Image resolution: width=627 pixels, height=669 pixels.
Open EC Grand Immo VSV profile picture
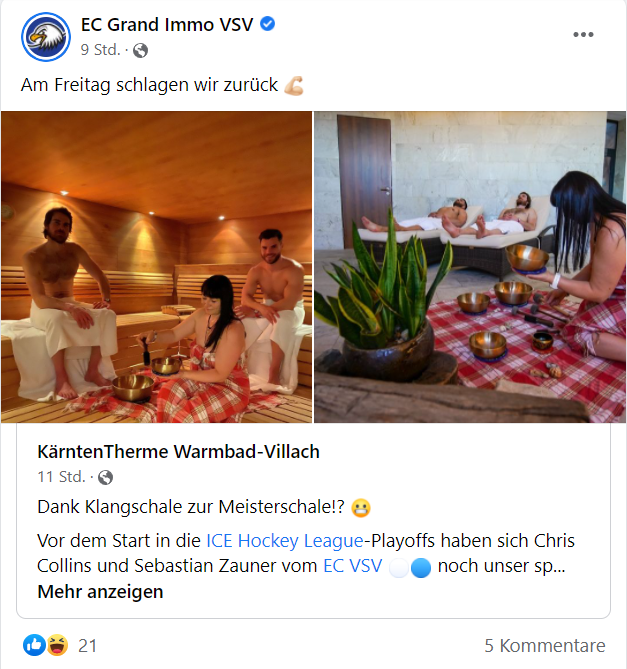pos(45,35)
